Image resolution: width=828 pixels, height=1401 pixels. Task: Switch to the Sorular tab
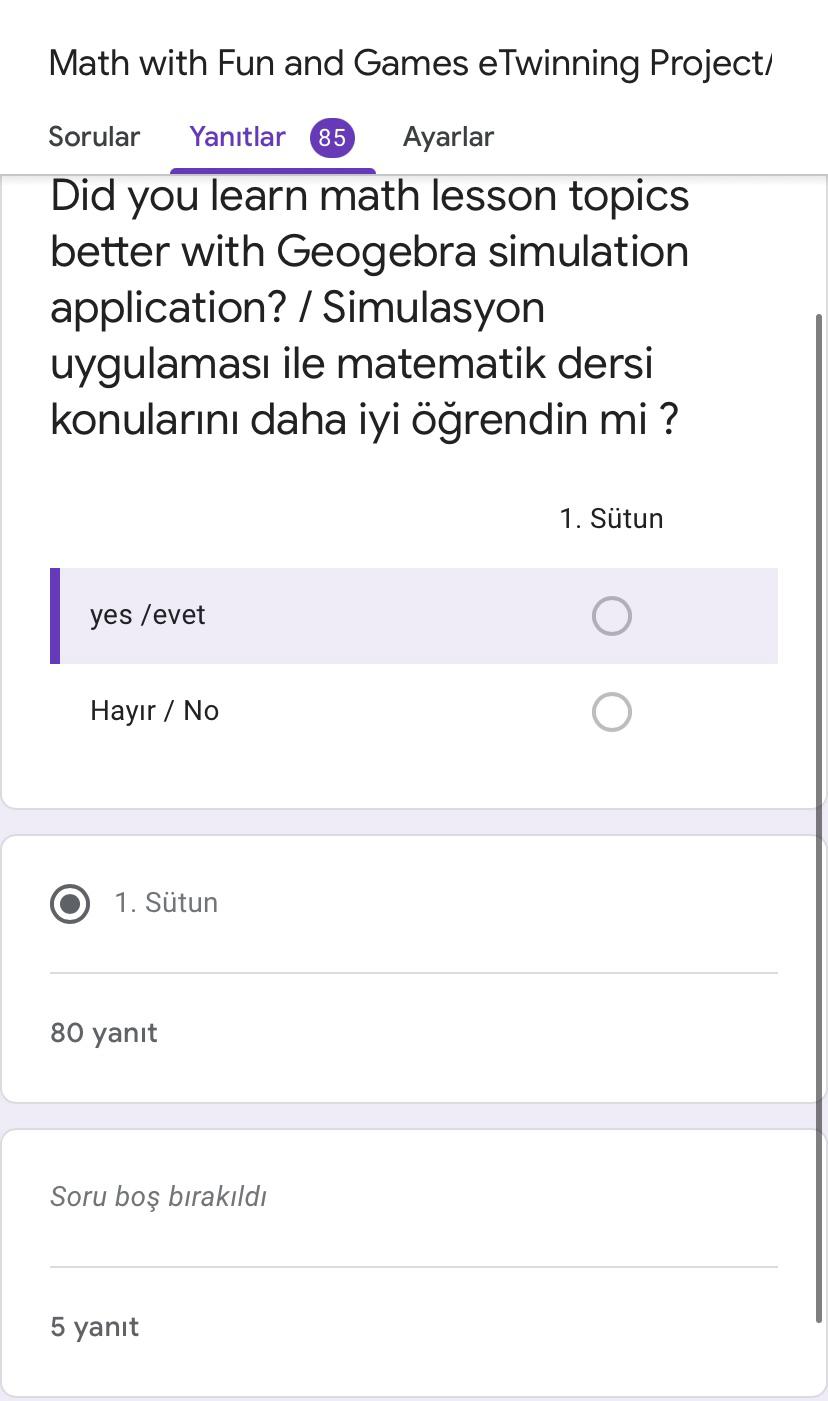[x=94, y=137]
